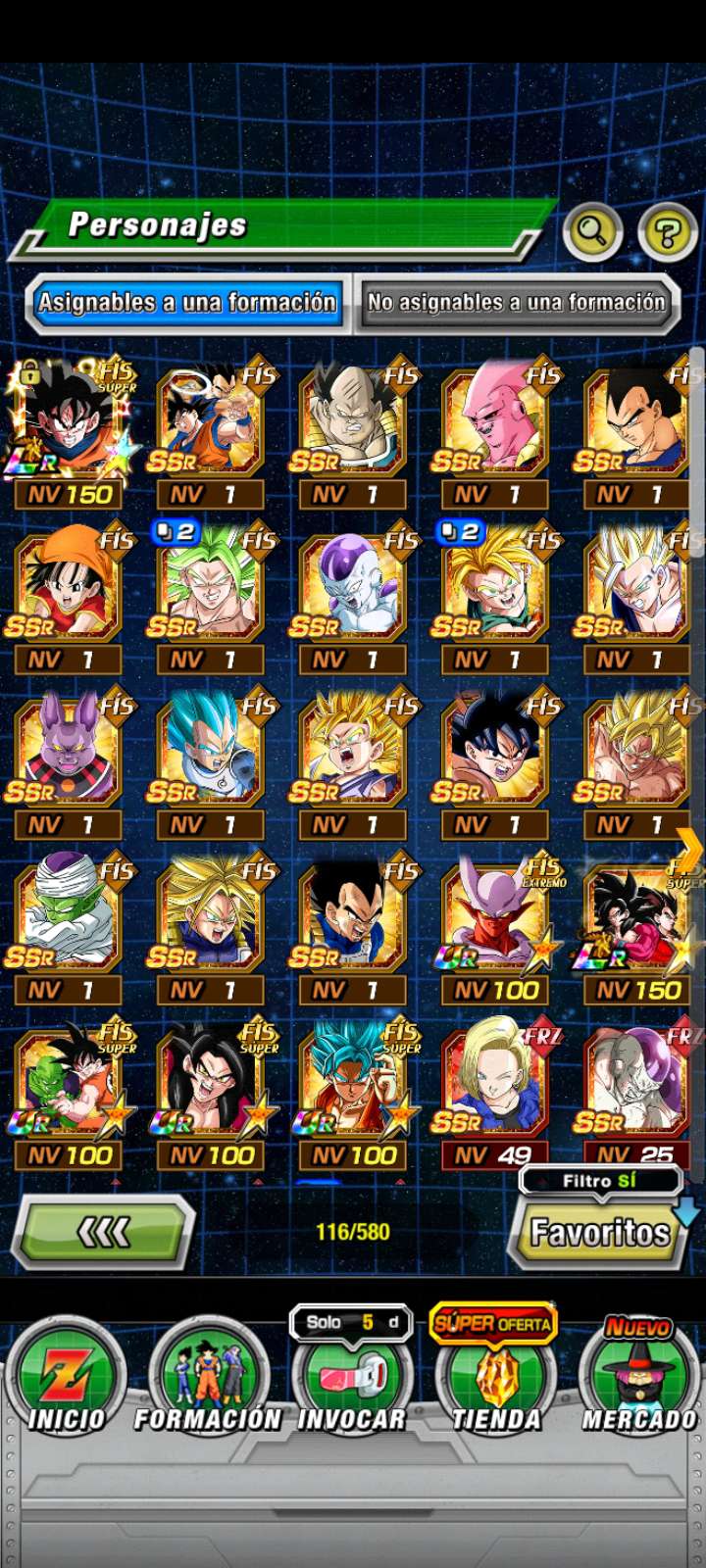Tap the green back arrows button
The image size is (706, 1568).
[x=102, y=1232]
